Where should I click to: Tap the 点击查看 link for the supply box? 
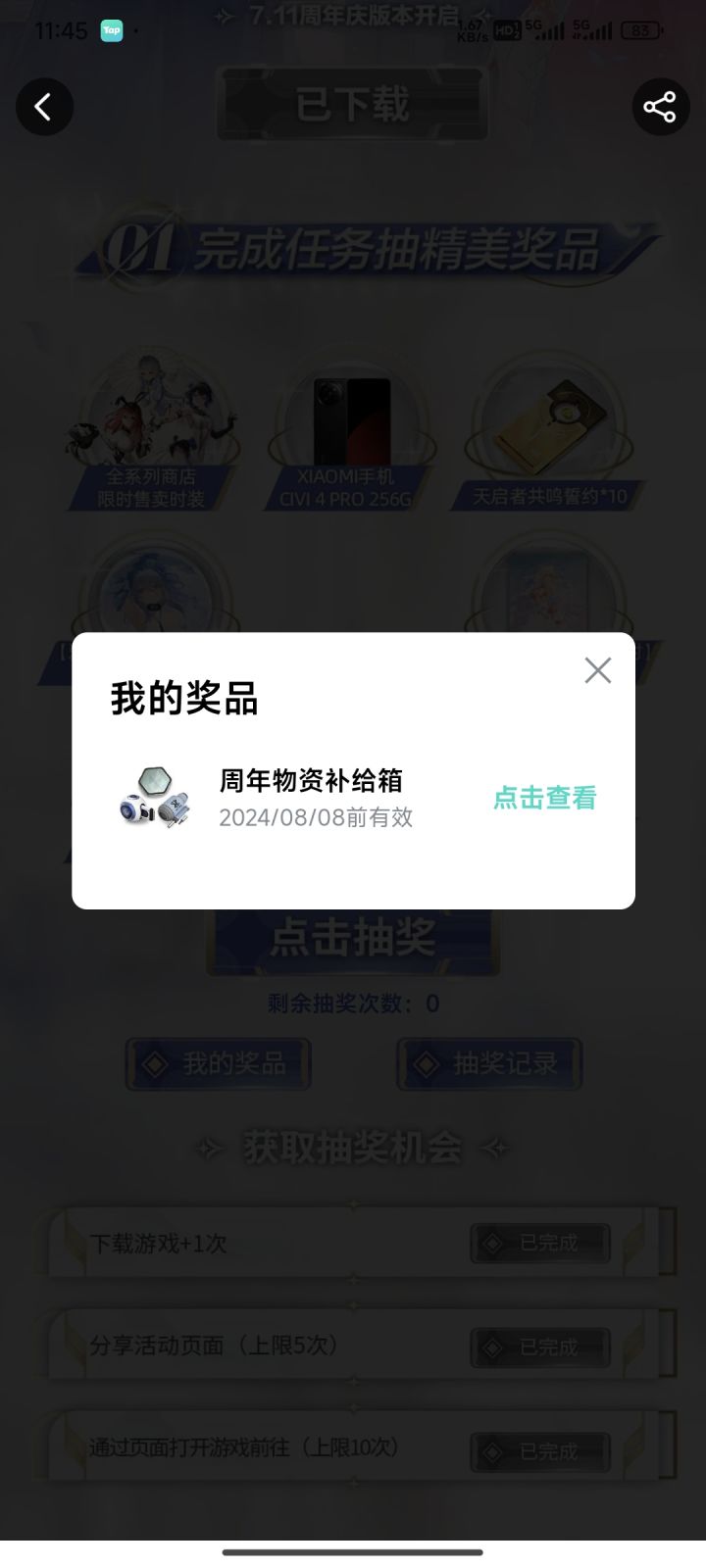545,799
